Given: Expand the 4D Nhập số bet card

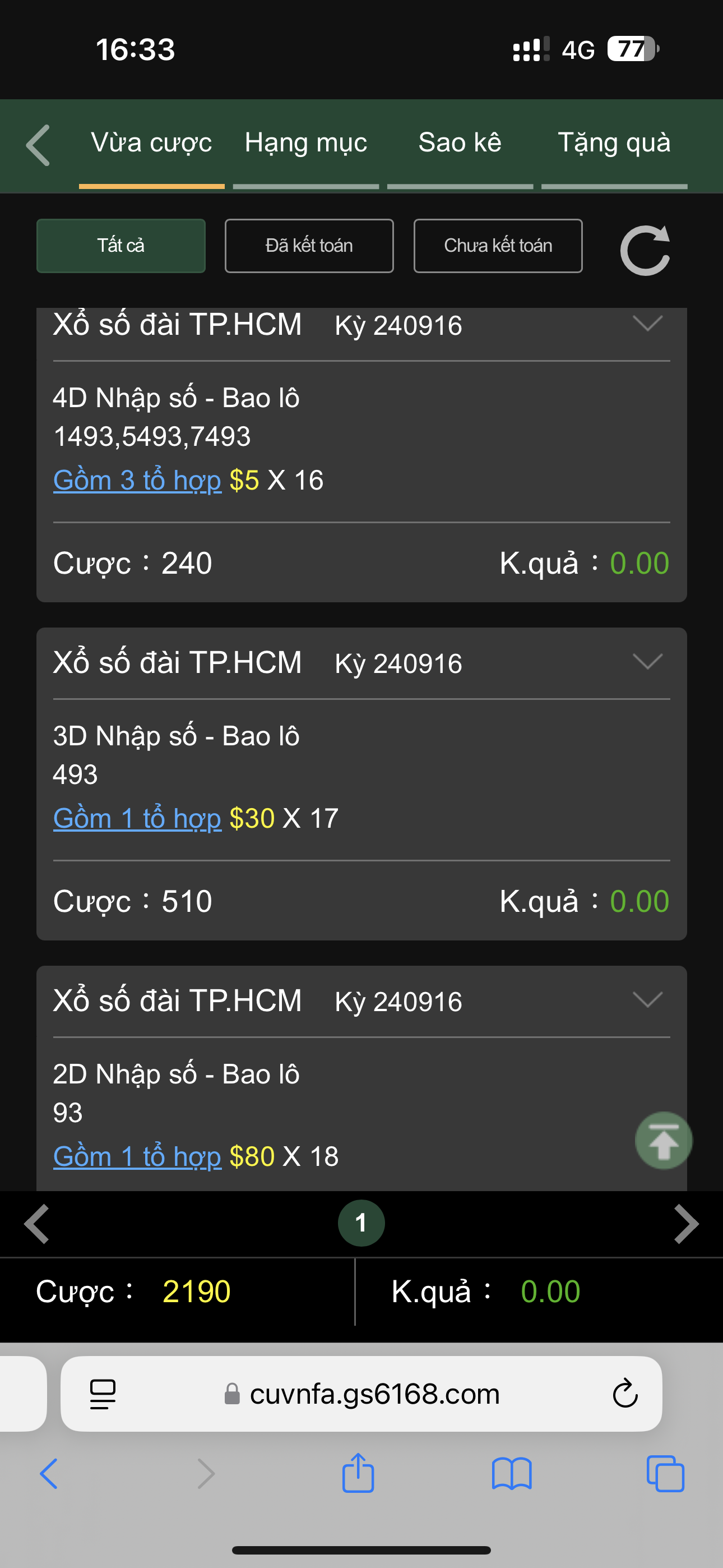Looking at the screenshot, I should pyautogui.click(x=647, y=322).
